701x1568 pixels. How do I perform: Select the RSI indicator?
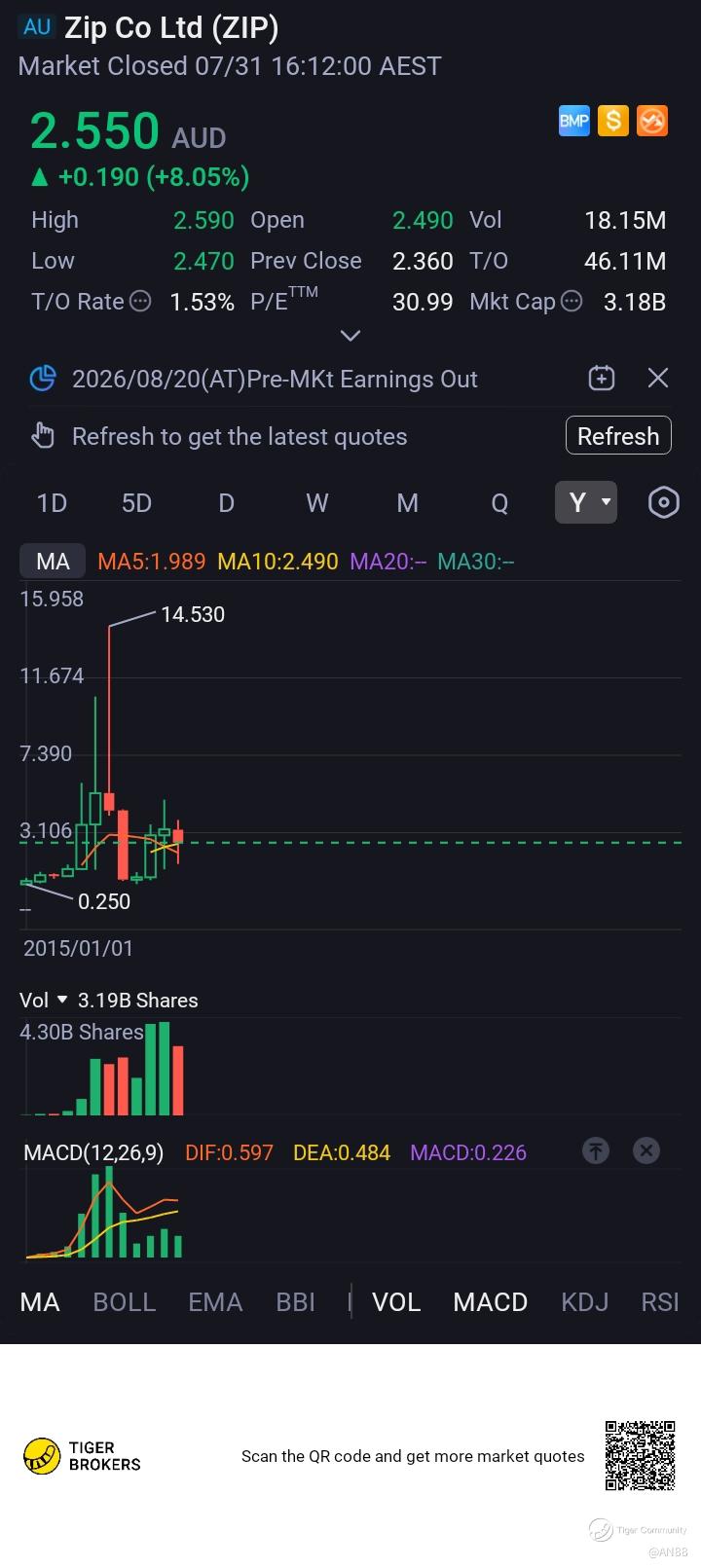click(660, 1302)
